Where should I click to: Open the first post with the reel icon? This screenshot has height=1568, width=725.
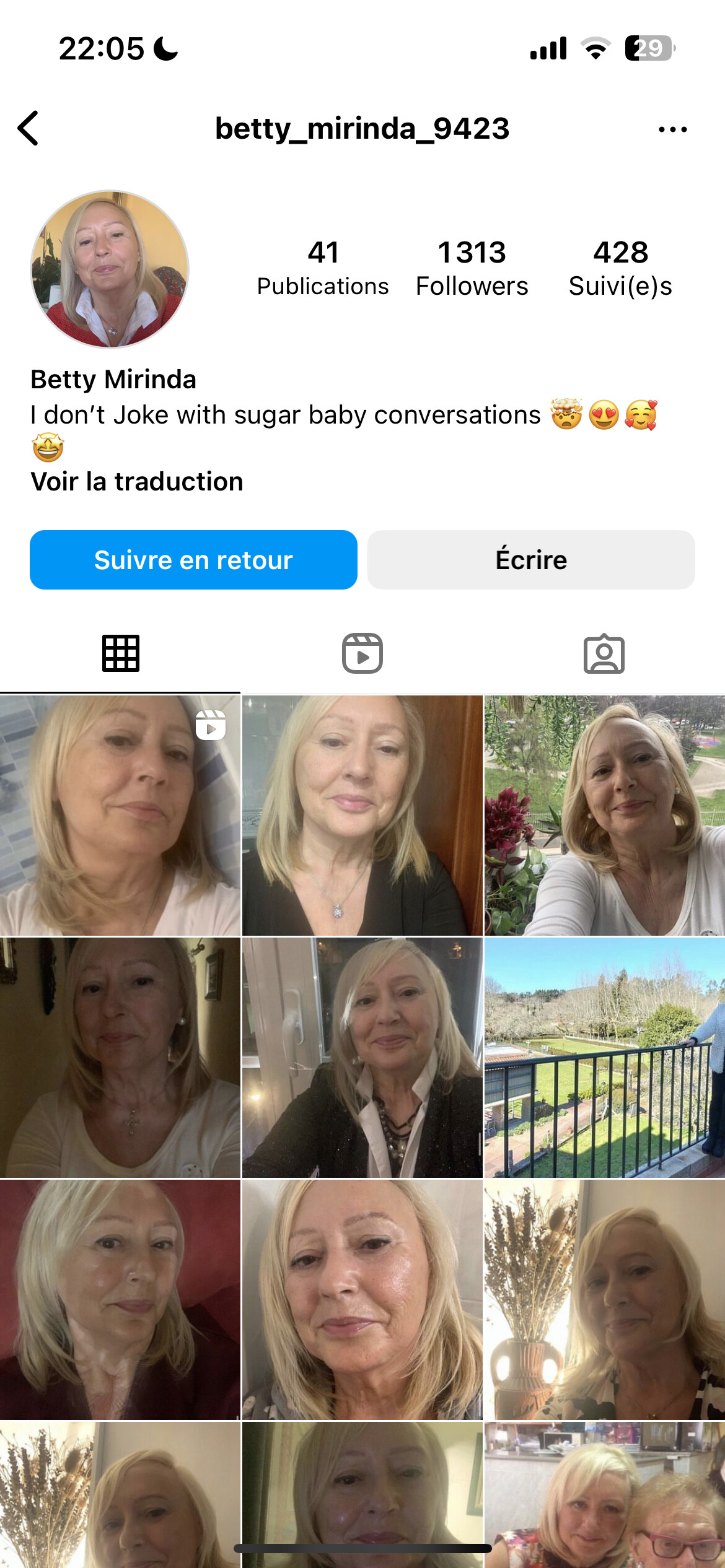pyautogui.click(x=120, y=815)
